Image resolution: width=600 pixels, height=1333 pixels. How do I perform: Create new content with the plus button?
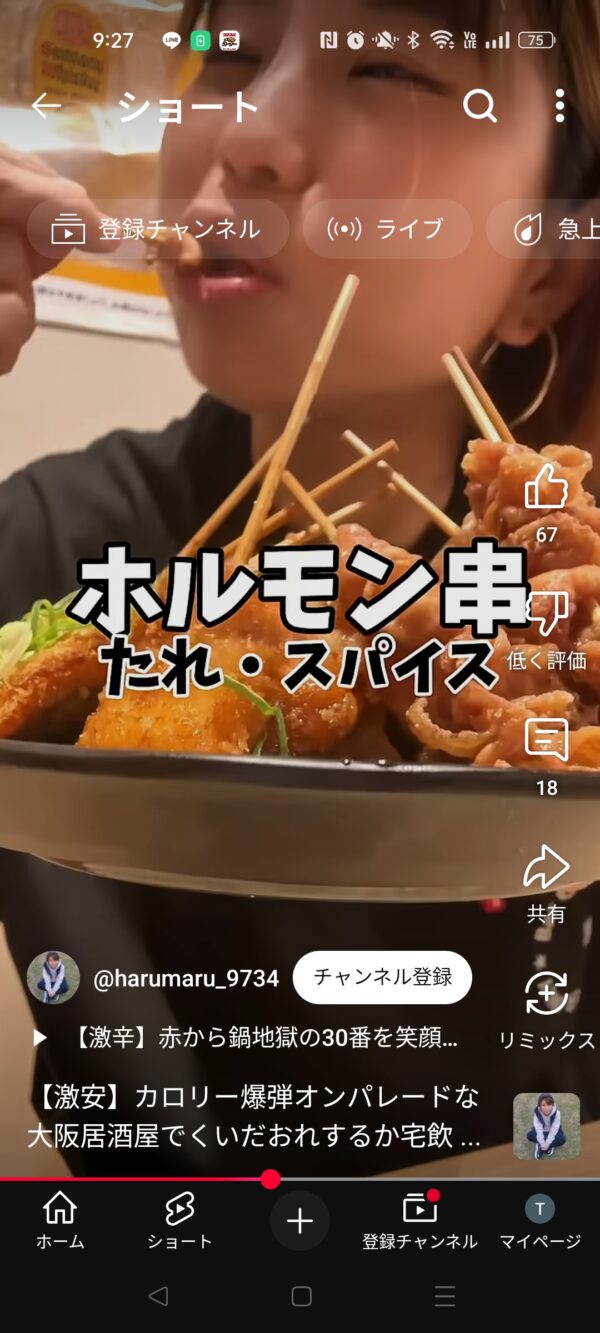coord(300,1221)
